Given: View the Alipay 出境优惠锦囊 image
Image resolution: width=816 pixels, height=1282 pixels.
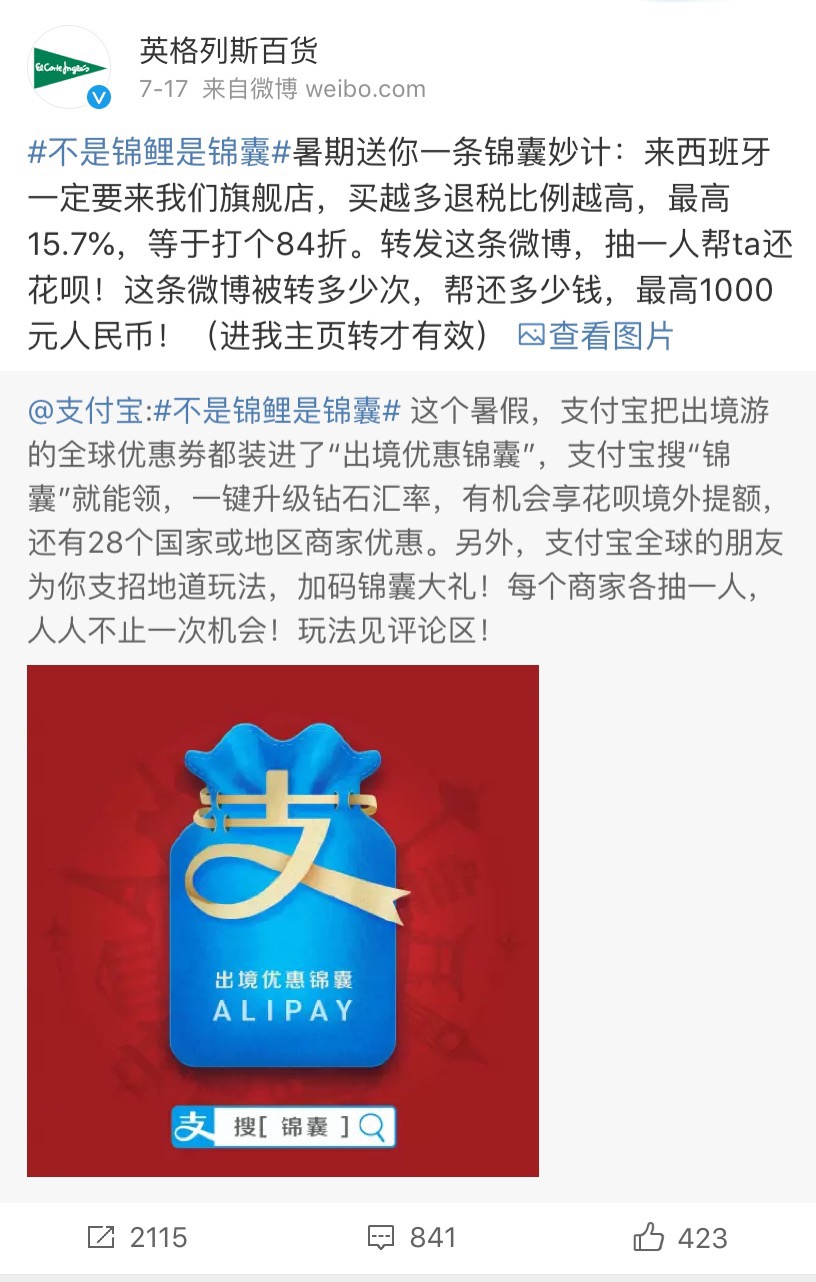Looking at the screenshot, I should (283, 920).
